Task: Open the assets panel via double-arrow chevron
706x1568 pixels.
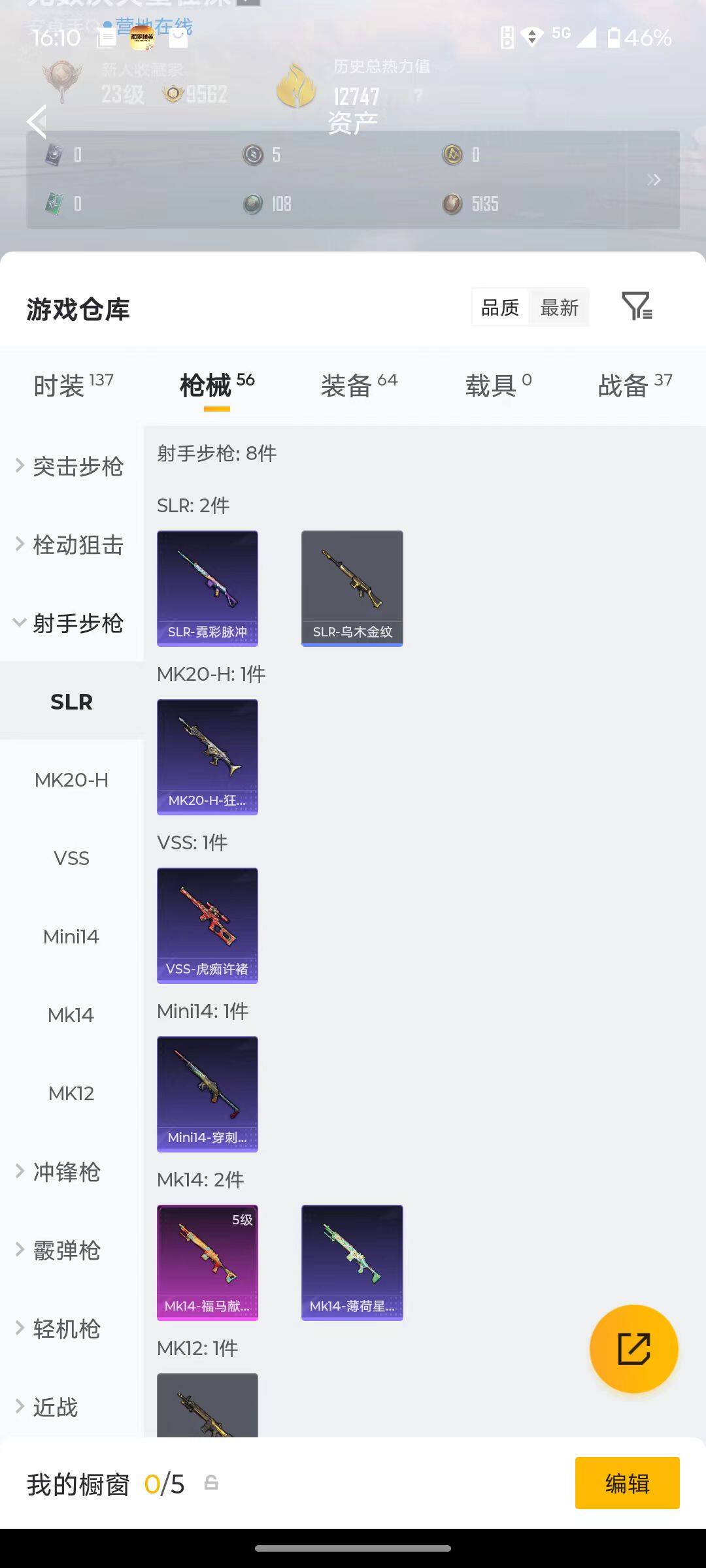Action: click(x=653, y=180)
